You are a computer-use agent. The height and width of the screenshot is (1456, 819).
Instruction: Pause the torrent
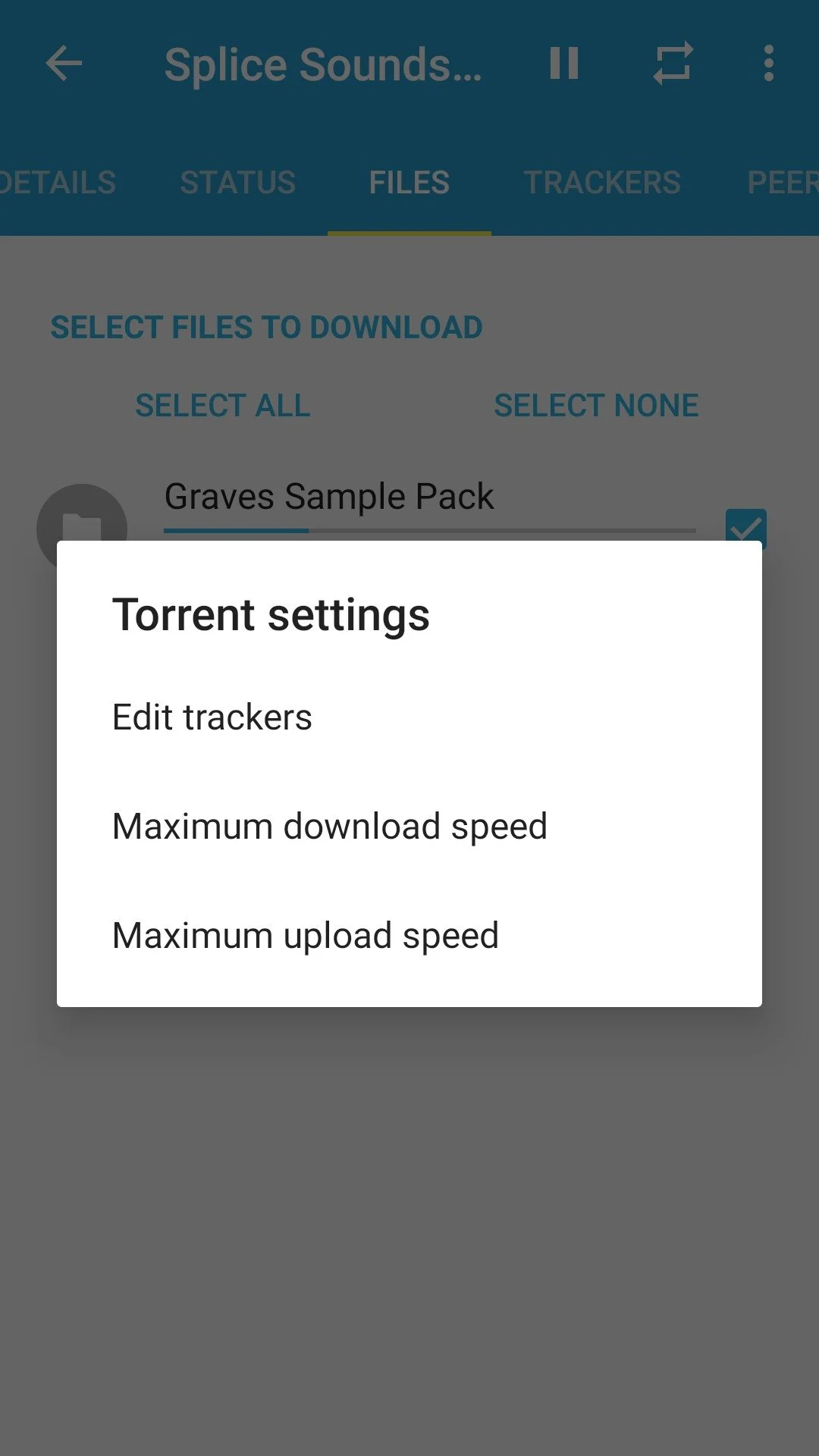point(564,63)
